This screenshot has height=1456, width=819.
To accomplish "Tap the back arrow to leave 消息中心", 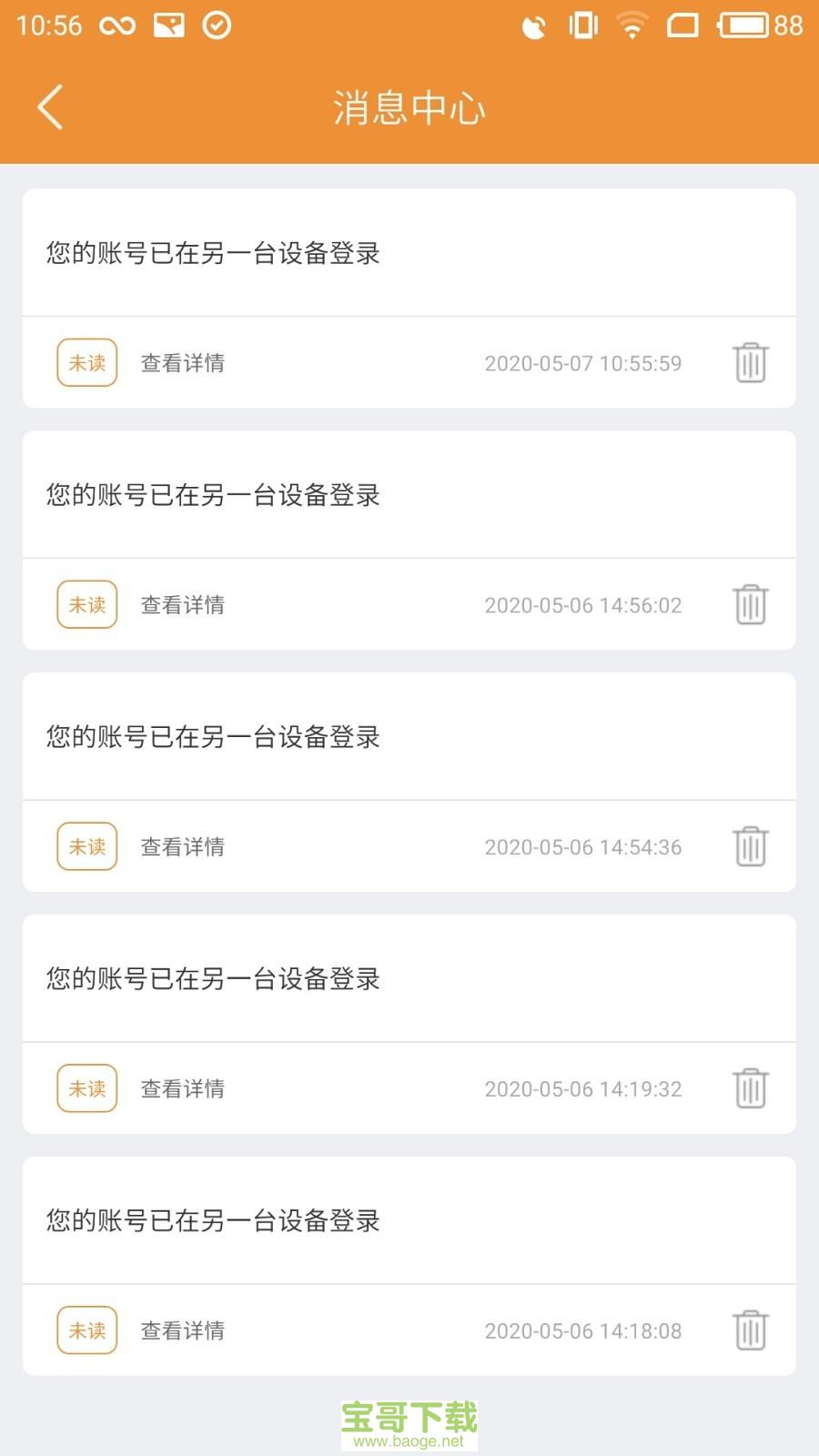I will click(x=50, y=106).
